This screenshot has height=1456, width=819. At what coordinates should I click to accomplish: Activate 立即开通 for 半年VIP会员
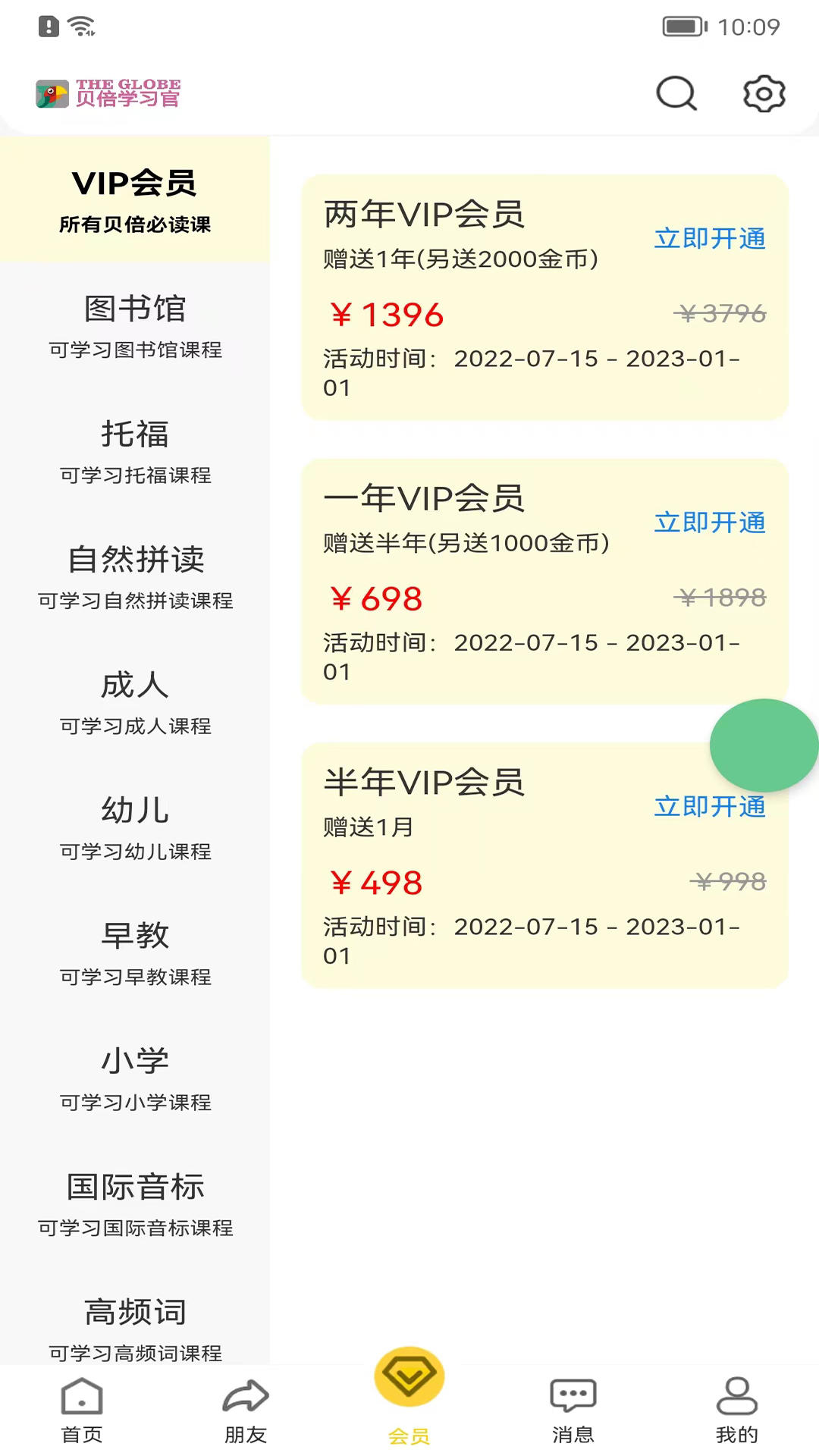click(710, 807)
